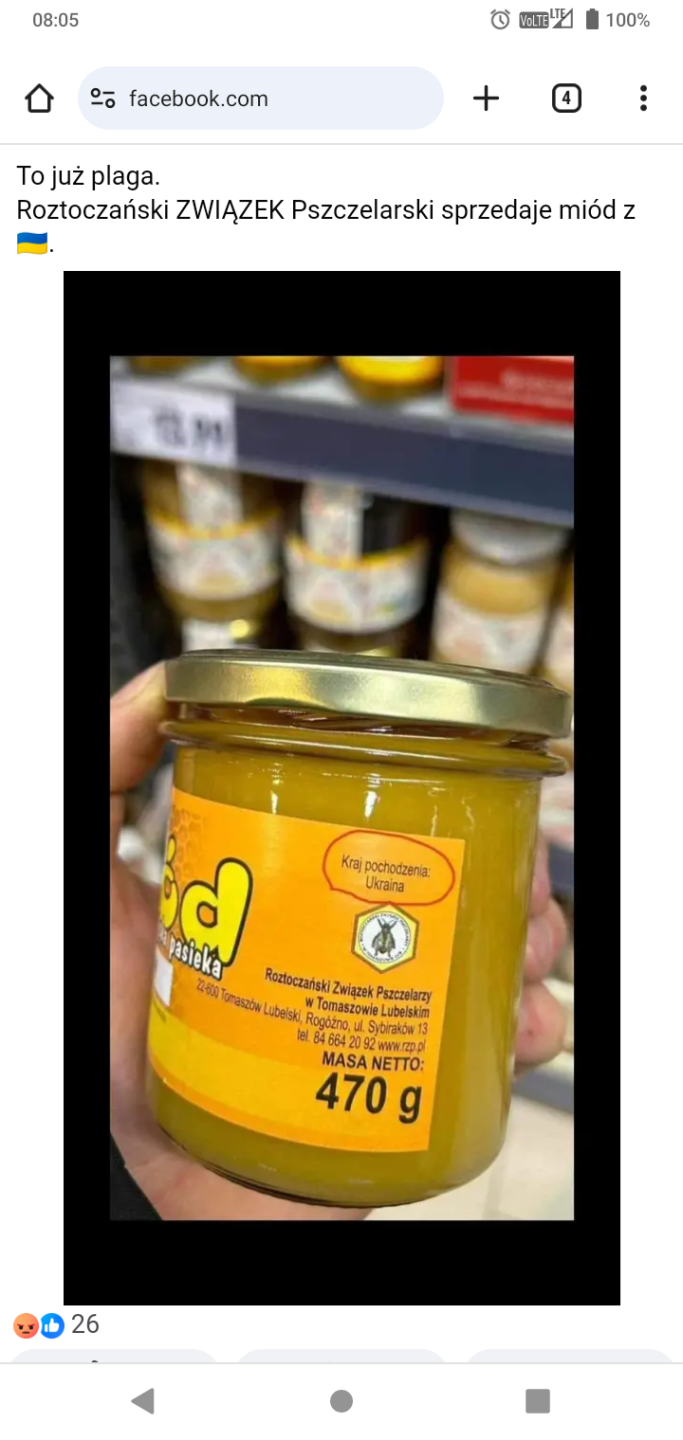Viewport: 683px width, 1440px height.
Task: Open the browser overflow menu
Action: [643, 98]
